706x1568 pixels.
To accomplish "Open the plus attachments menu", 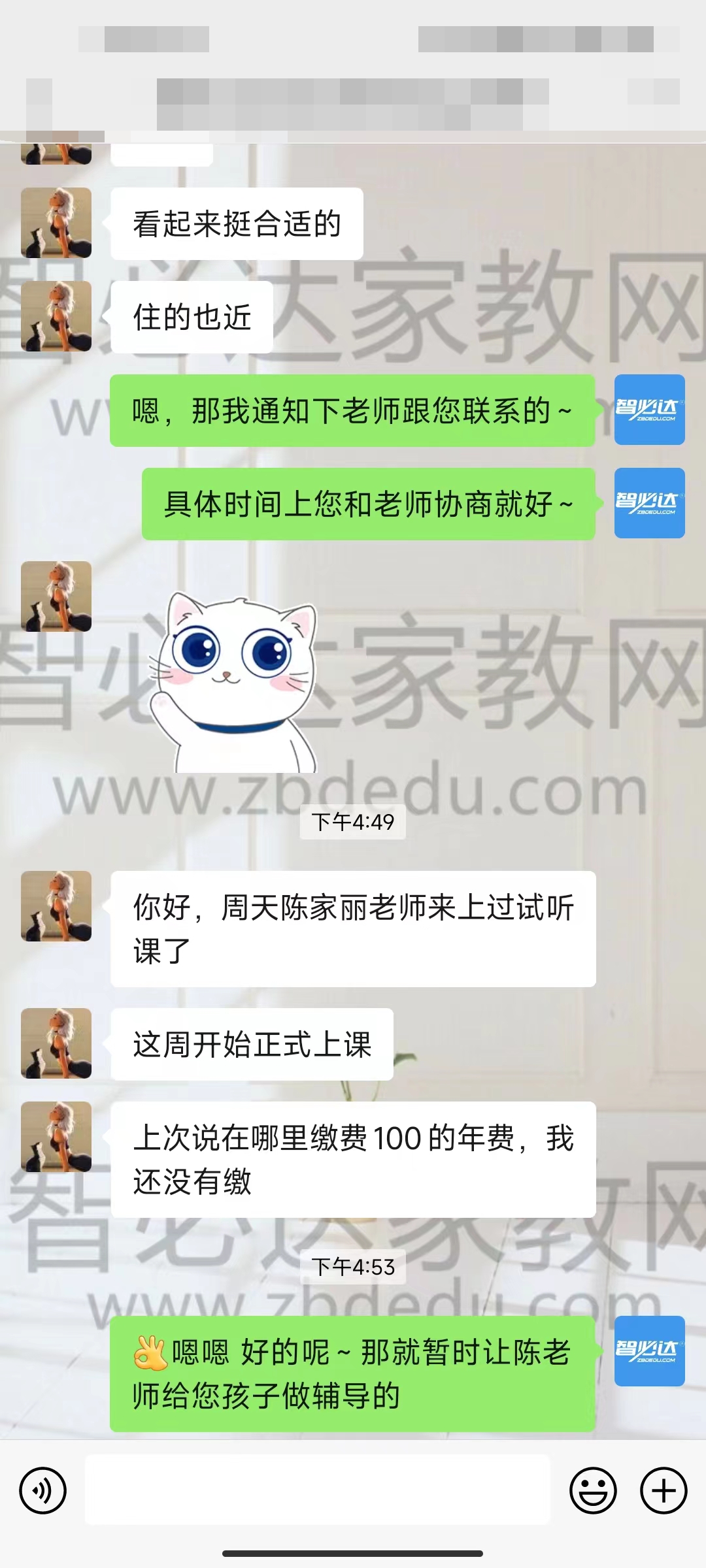I will pos(664,1490).
